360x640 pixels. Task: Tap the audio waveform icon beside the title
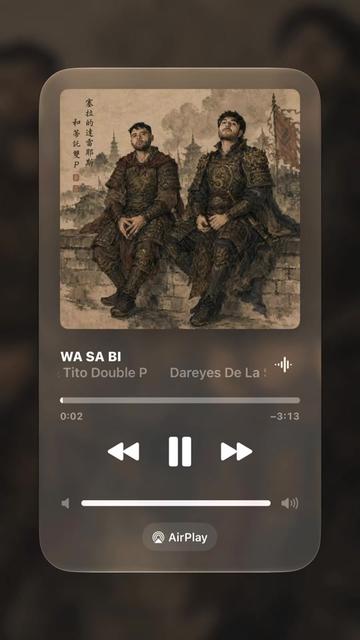[x=283, y=364]
